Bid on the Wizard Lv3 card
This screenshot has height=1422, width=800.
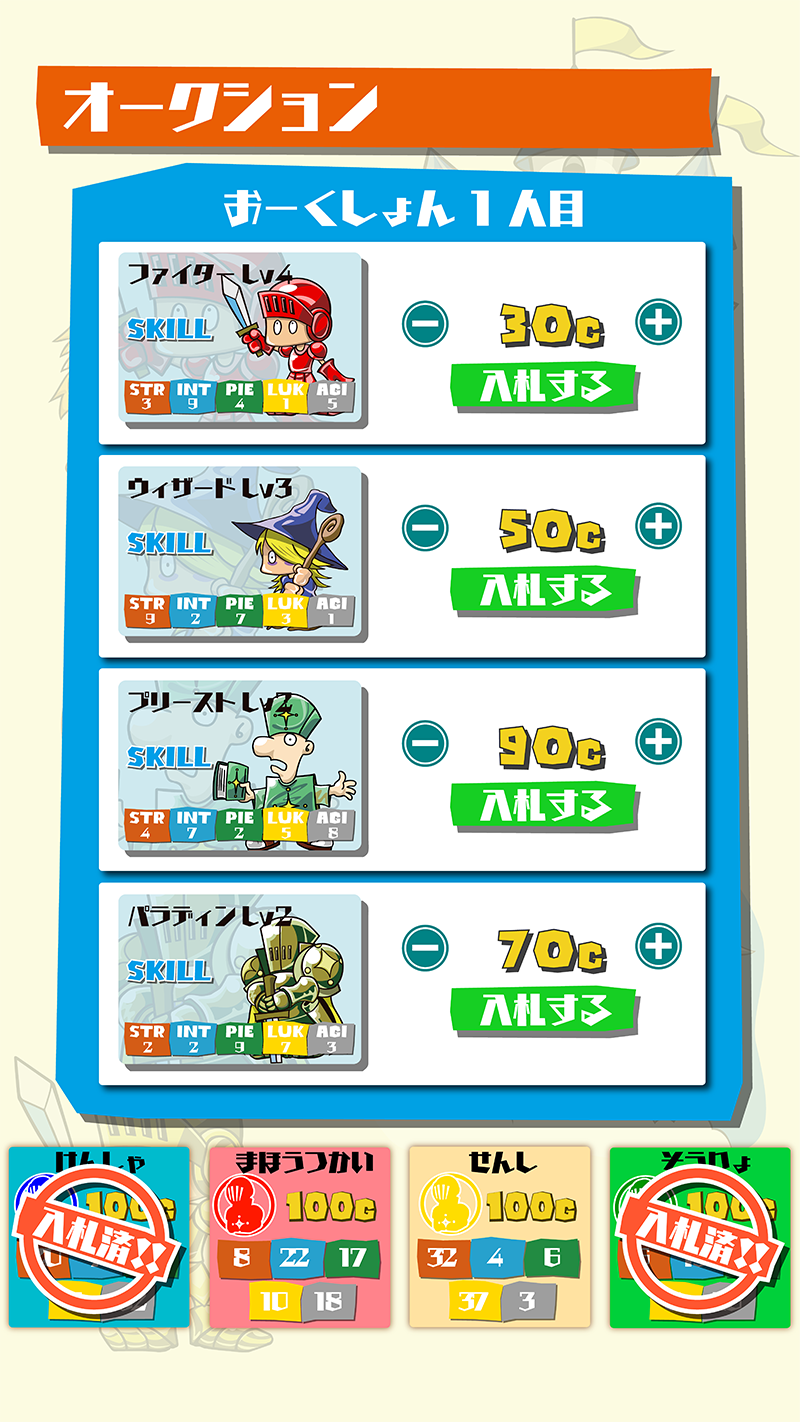545,590
